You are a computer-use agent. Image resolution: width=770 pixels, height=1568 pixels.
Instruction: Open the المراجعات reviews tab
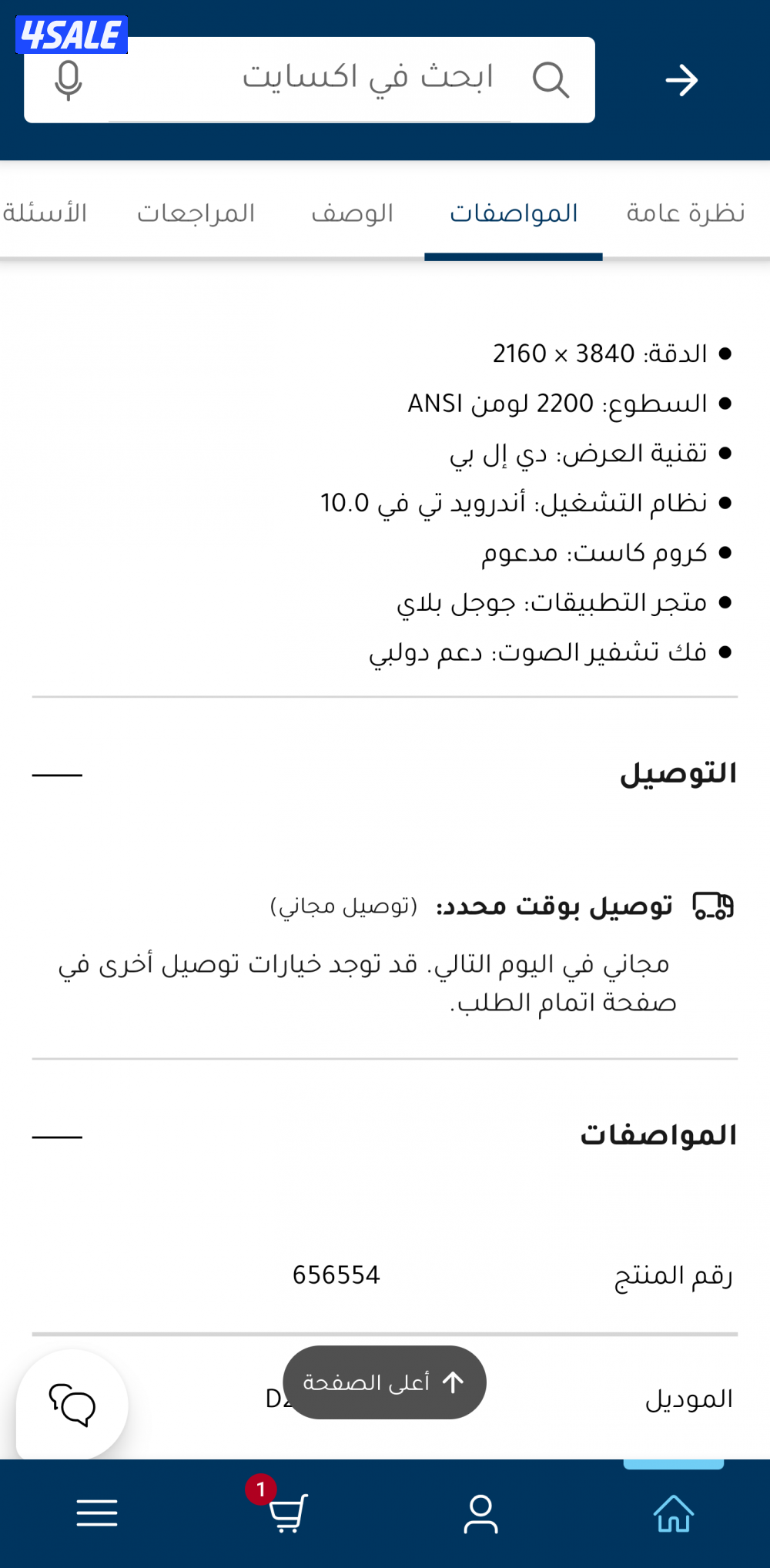click(x=196, y=213)
